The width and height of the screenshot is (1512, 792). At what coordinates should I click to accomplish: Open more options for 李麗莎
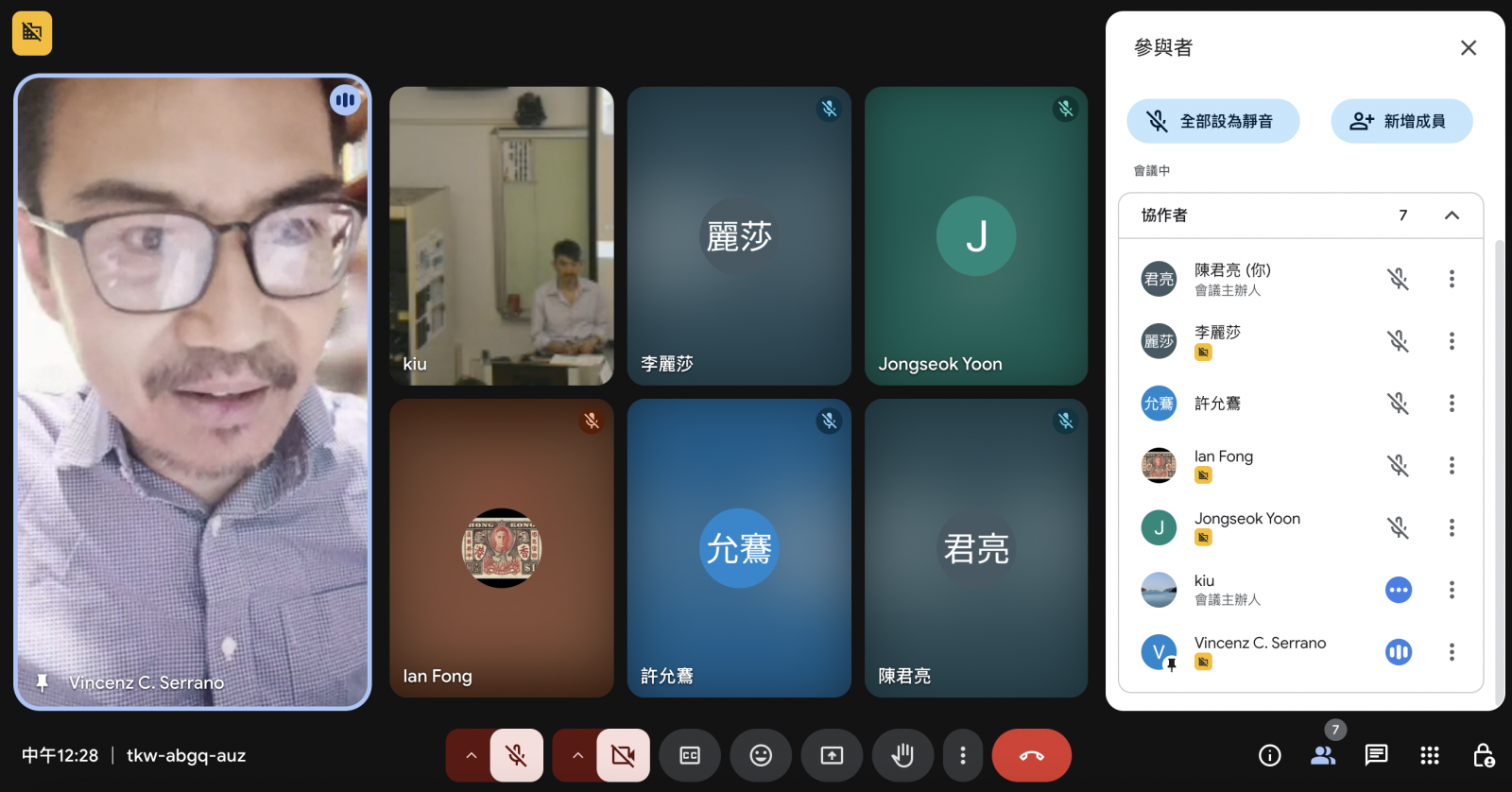click(1452, 341)
